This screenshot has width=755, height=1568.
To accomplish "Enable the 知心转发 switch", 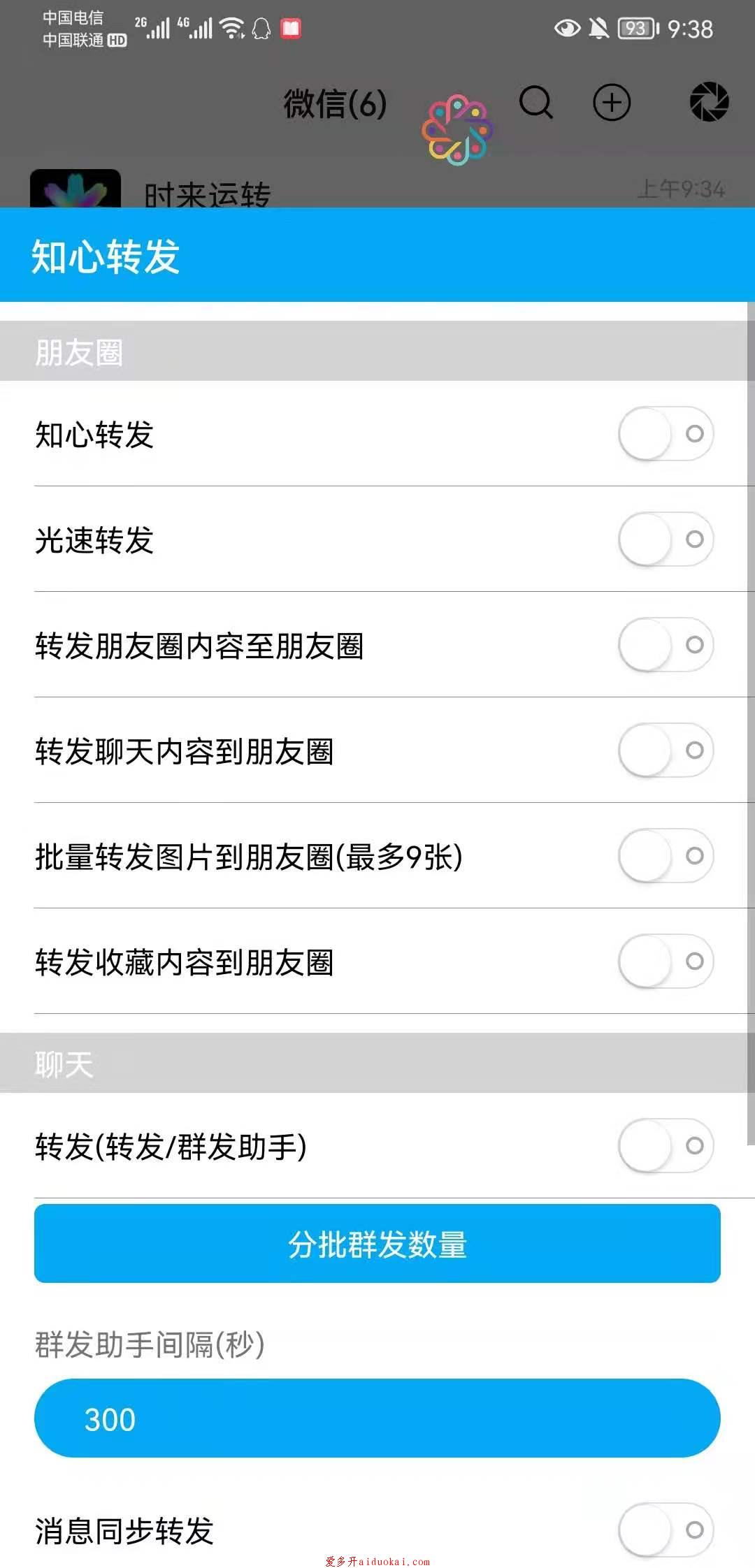I will (666, 434).
